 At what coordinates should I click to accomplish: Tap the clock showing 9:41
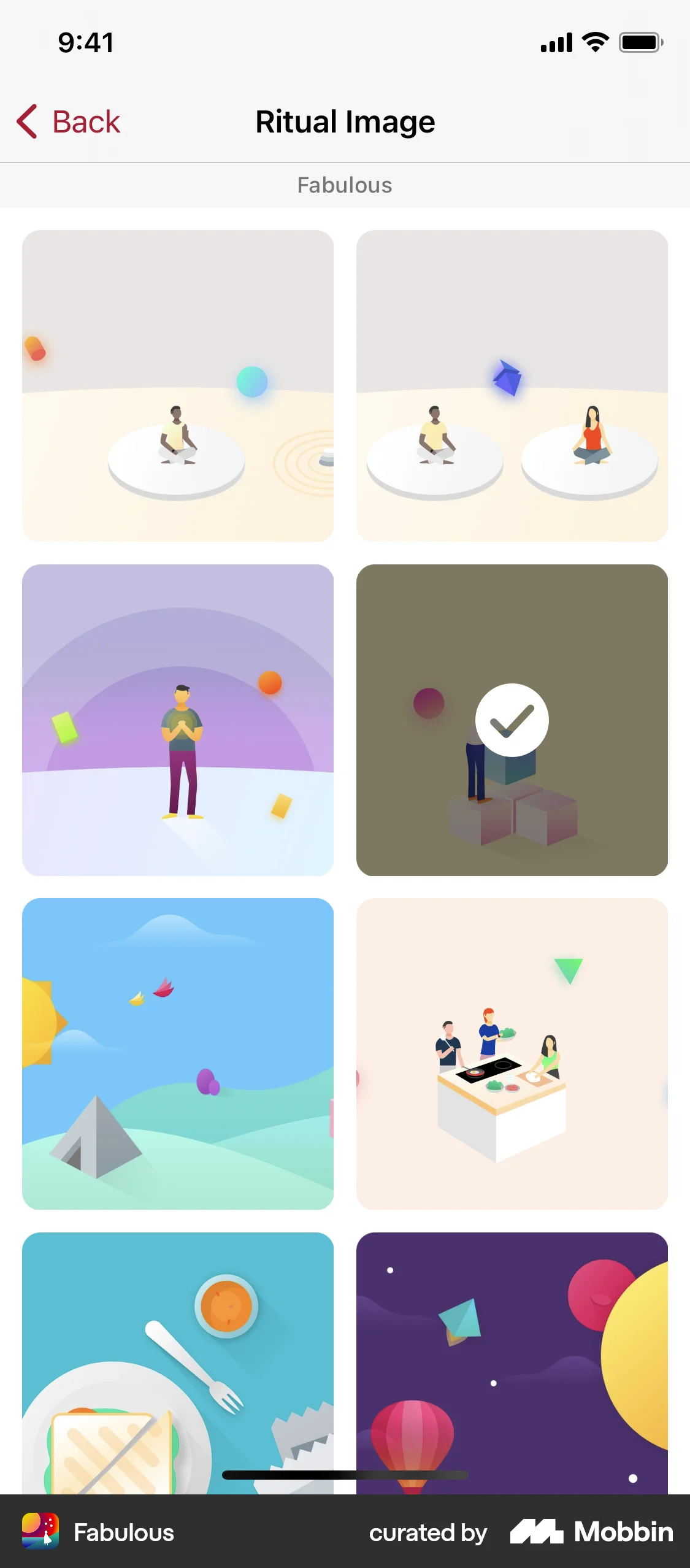[85, 42]
